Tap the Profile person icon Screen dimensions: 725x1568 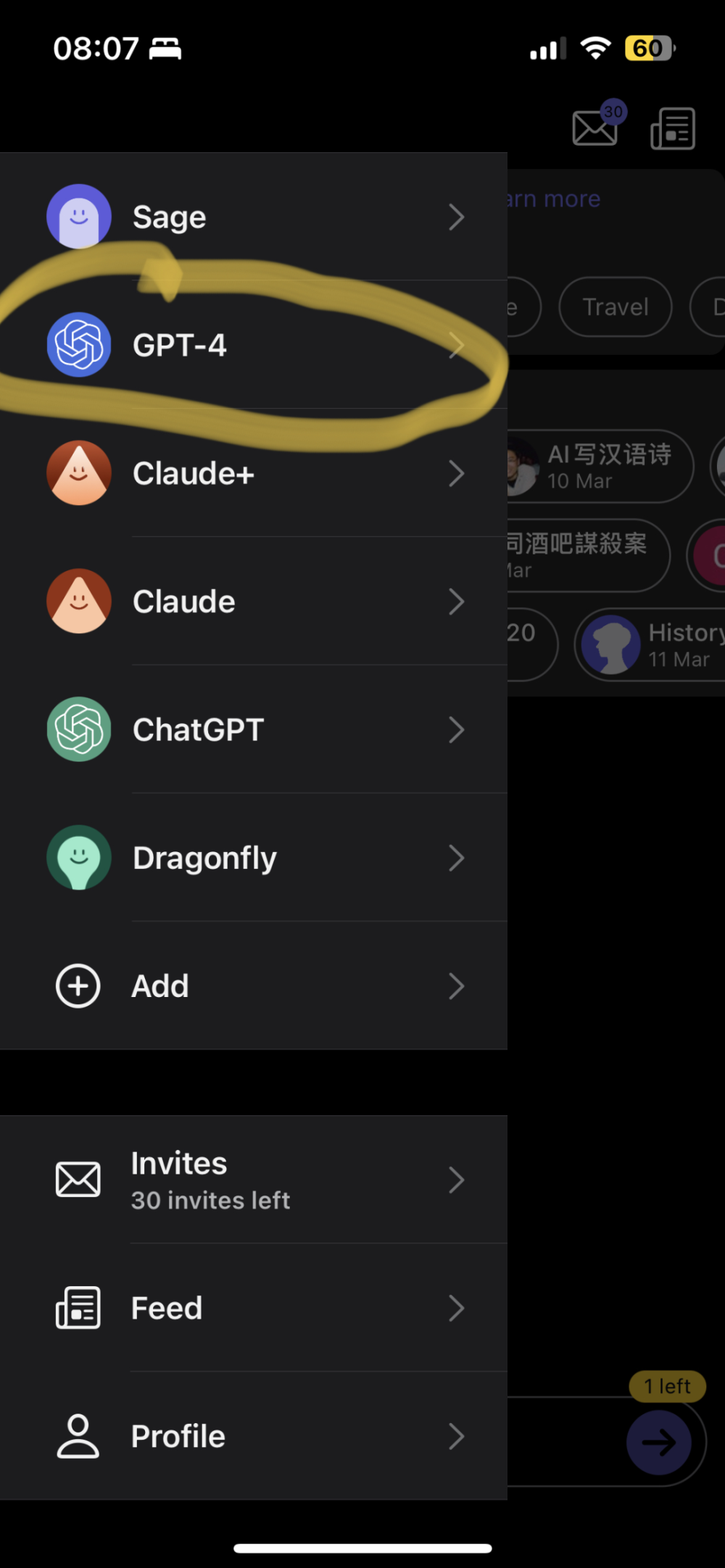click(78, 1436)
